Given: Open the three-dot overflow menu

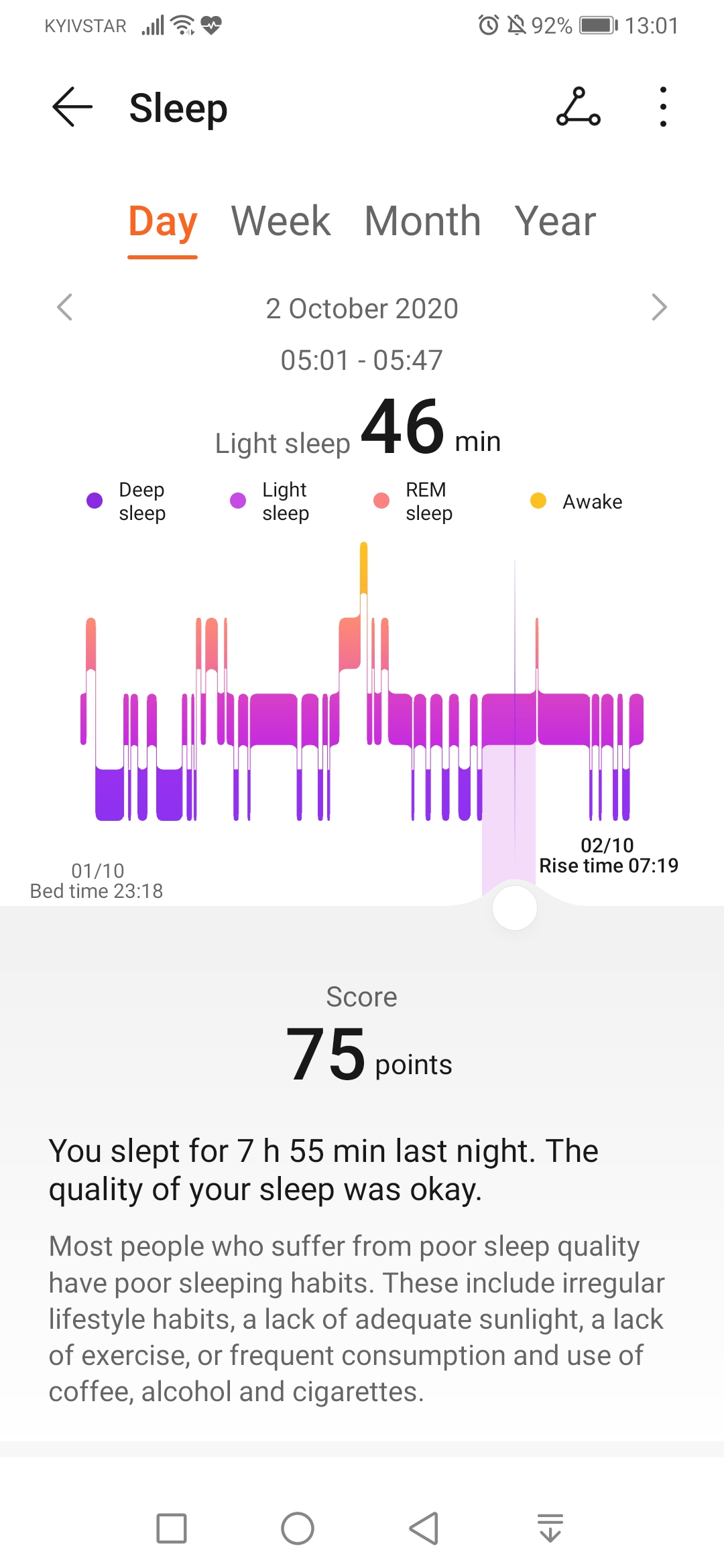Looking at the screenshot, I should pos(663,107).
